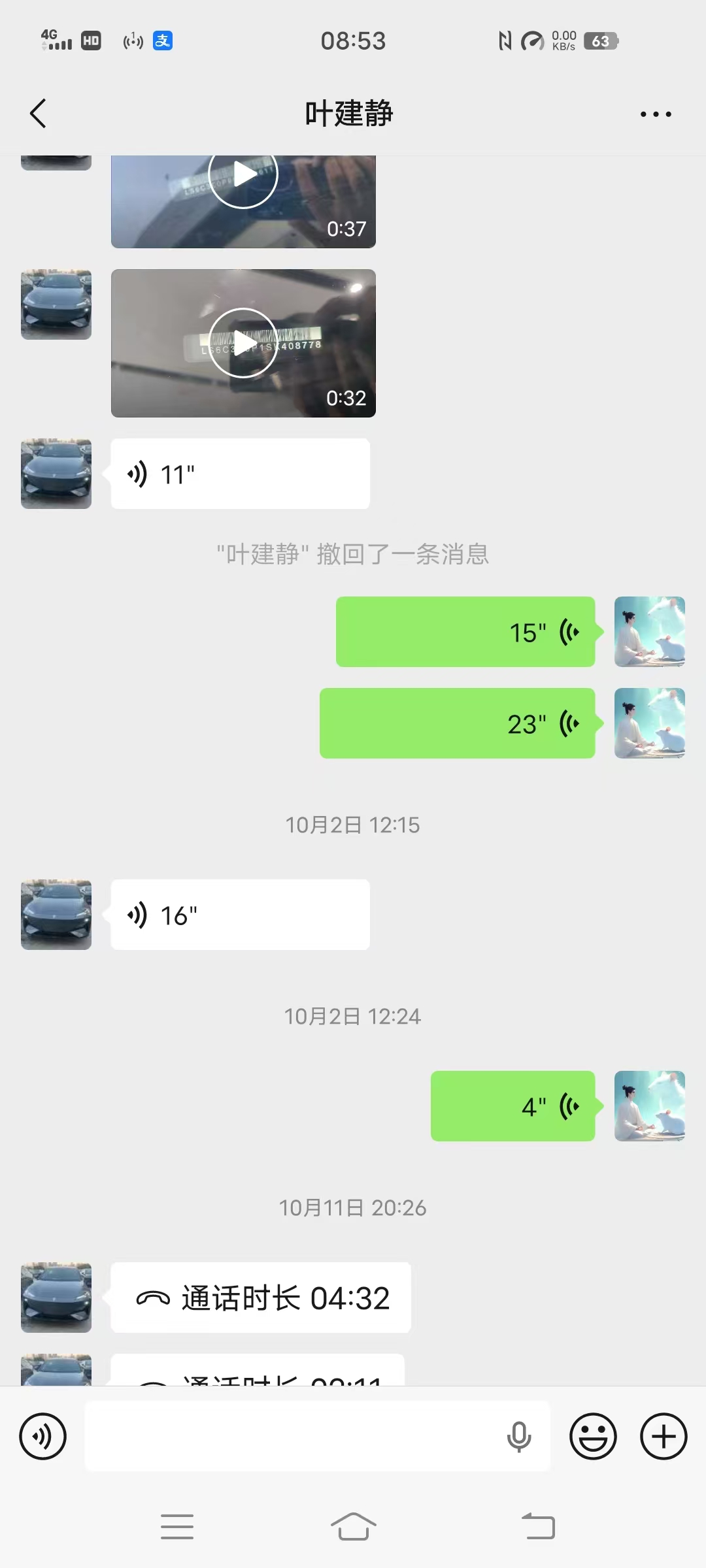Tap the microphone dictation icon
Image resolution: width=706 pixels, height=1568 pixels.
(x=519, y=1436)
